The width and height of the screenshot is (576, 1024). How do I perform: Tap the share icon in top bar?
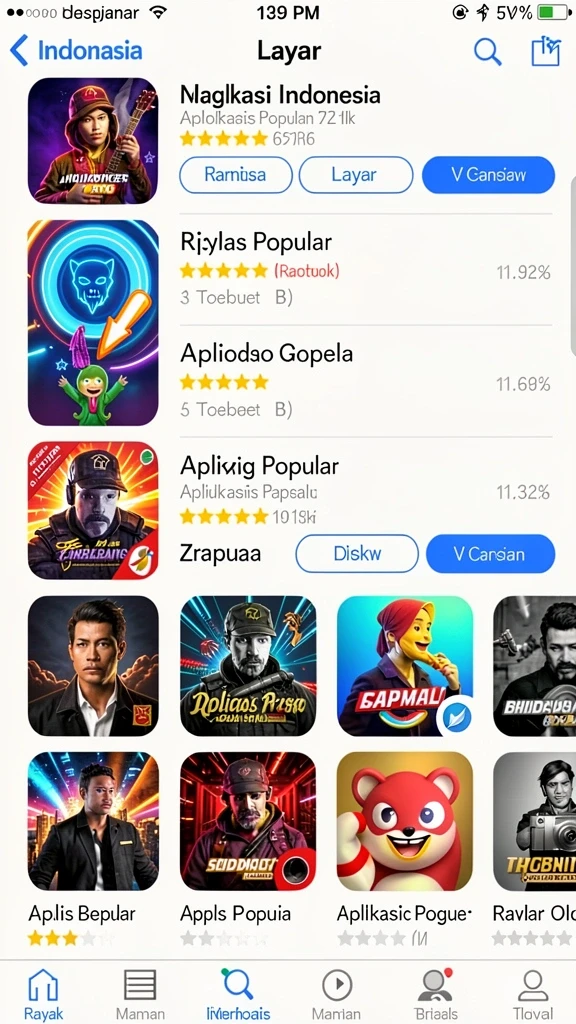coord(546,51)
